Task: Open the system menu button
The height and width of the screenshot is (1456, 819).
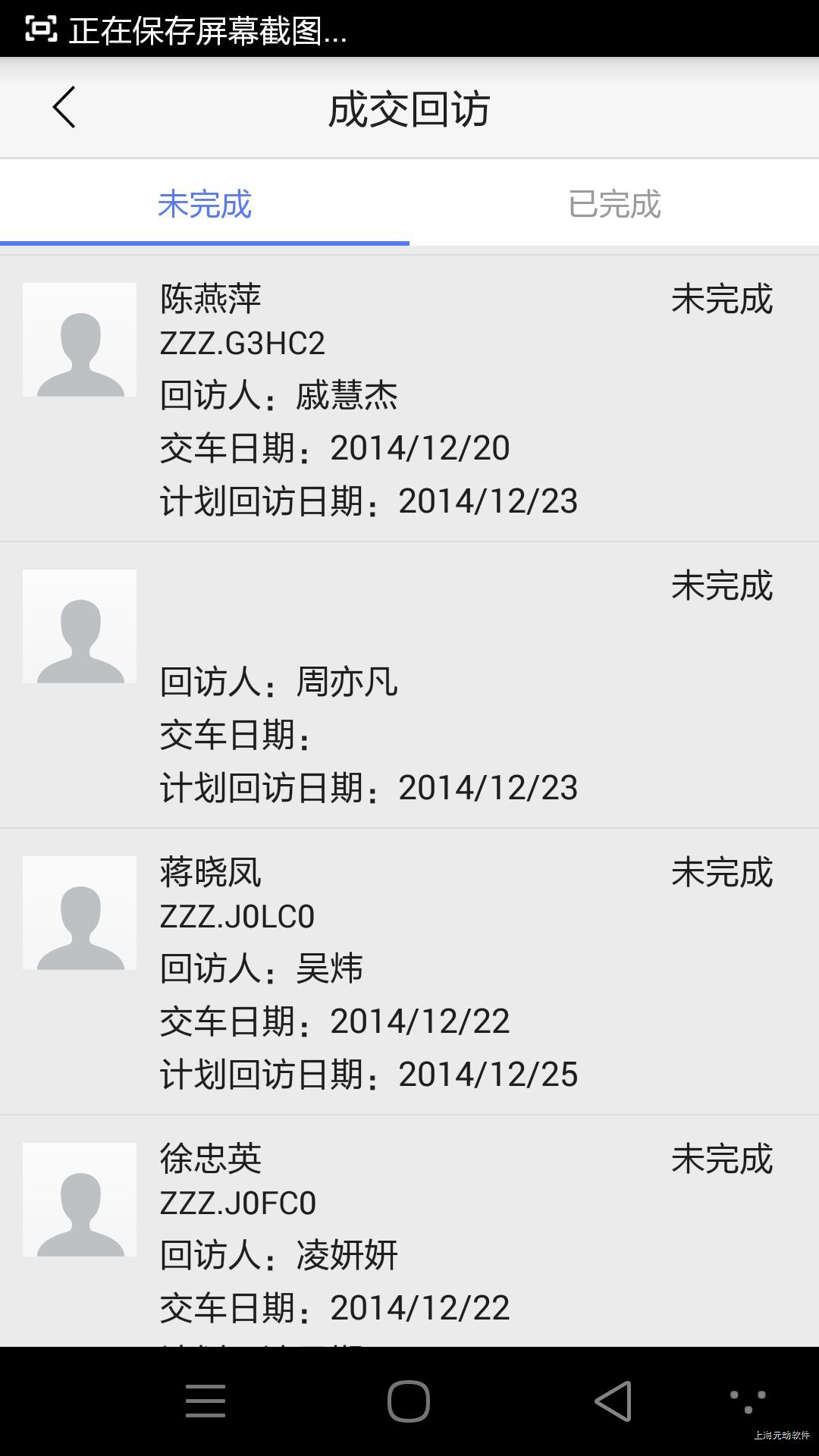Action: point(206,1401)
